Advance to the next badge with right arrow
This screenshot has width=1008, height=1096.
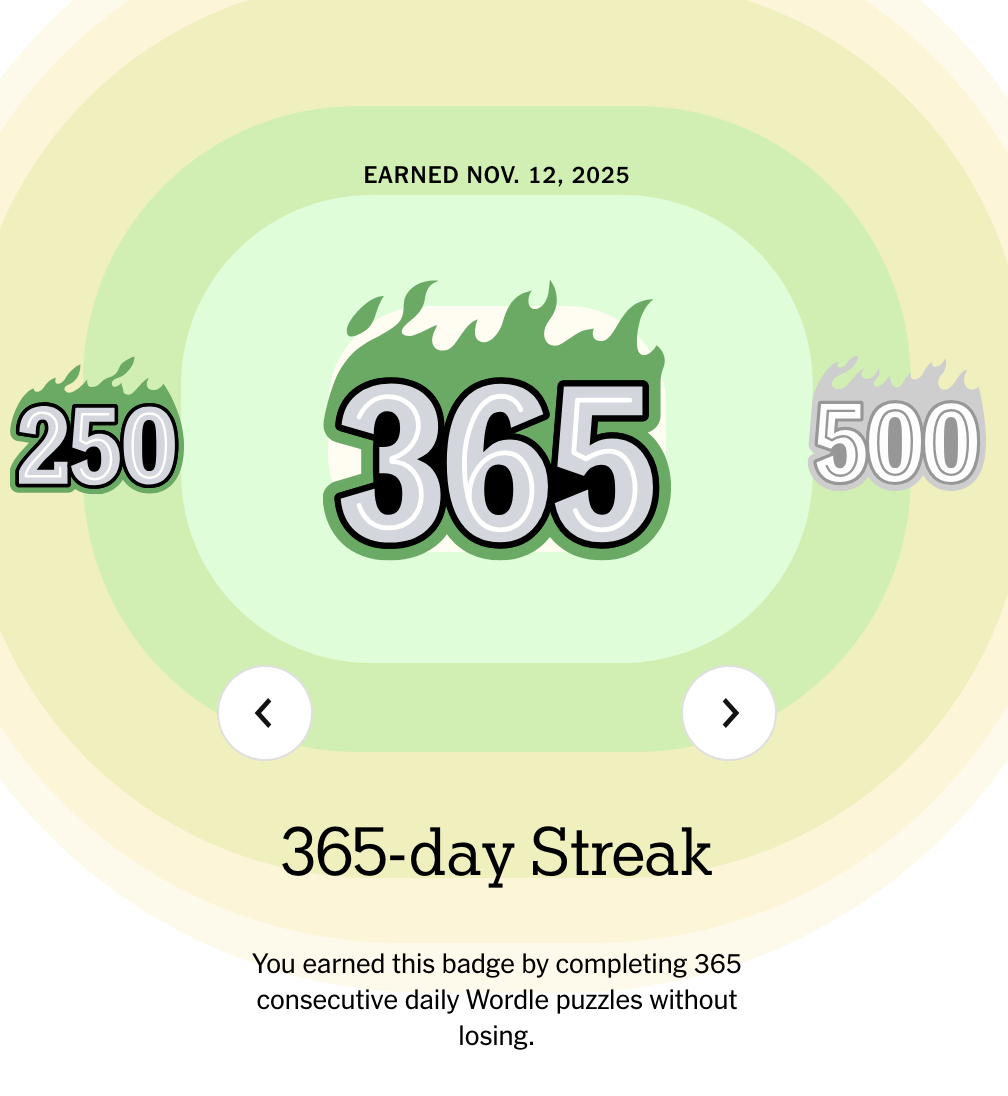point(729,713)
